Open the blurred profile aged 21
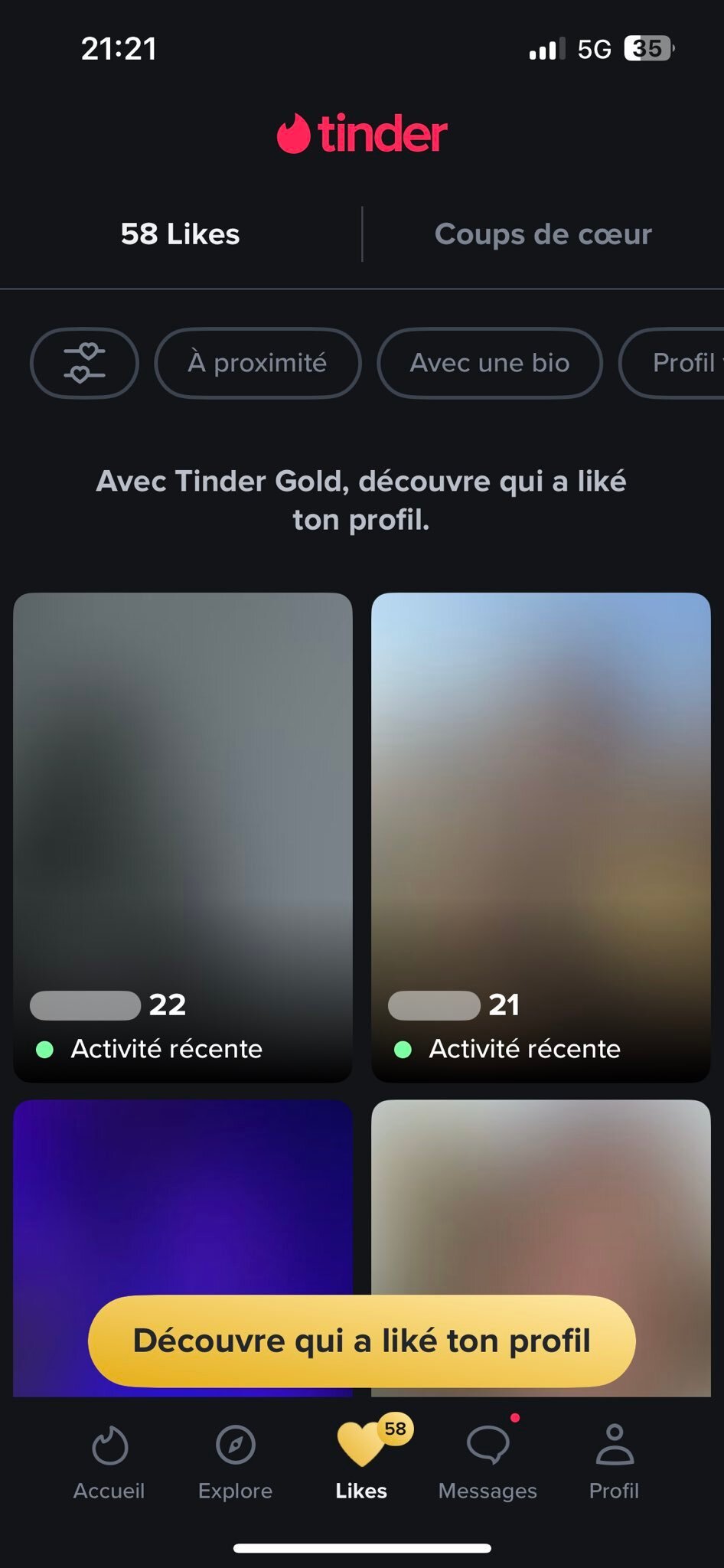 click(540, 836)
